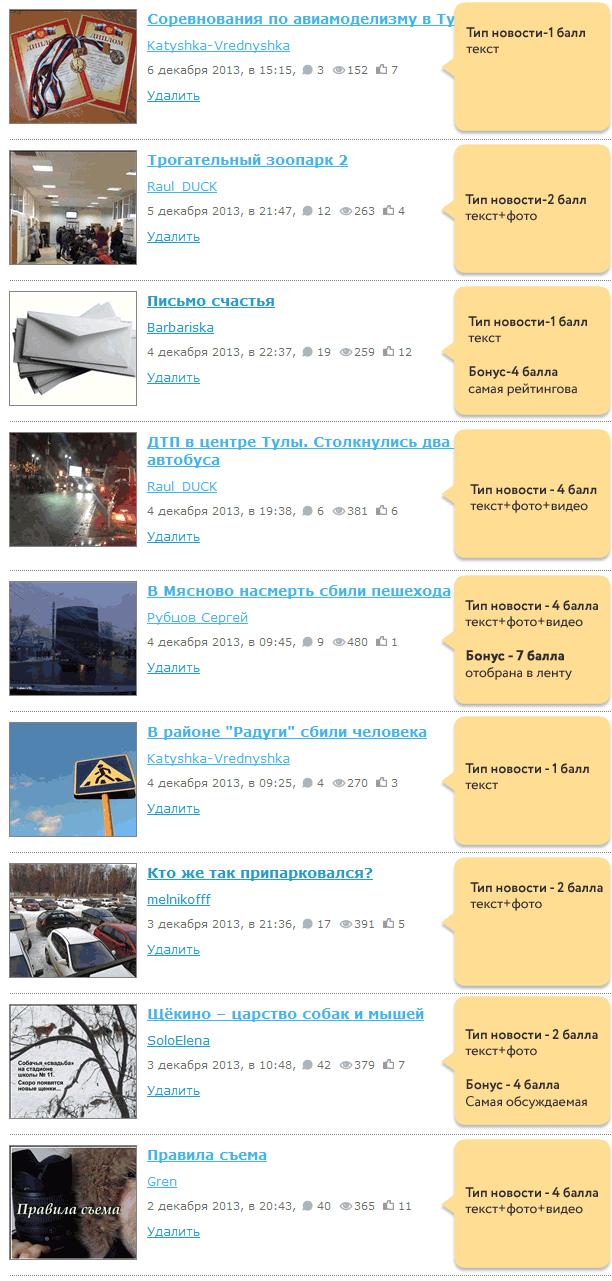Delete the post "В районе Радуги сбили человека"

(x=173, y=808)
